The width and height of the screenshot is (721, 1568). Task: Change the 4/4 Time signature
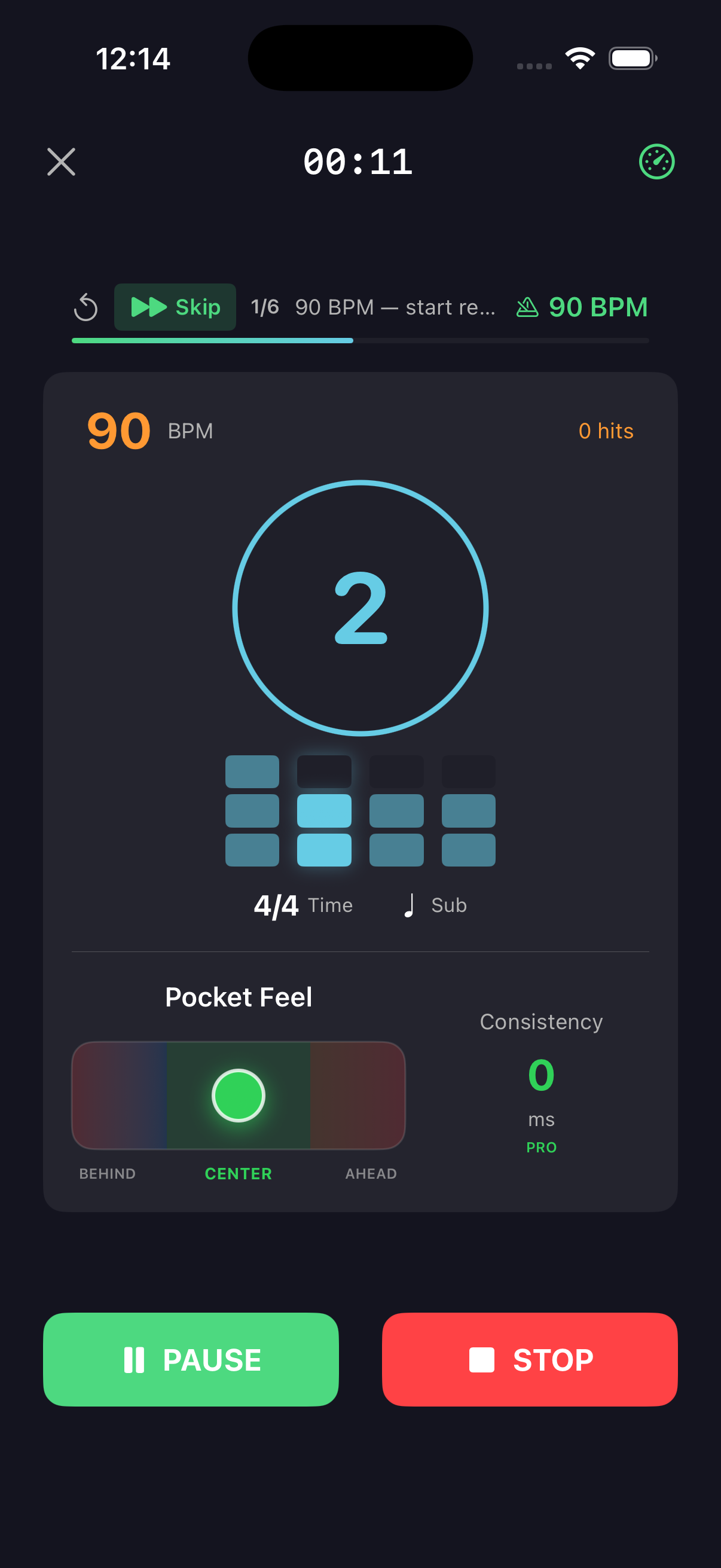303,905
